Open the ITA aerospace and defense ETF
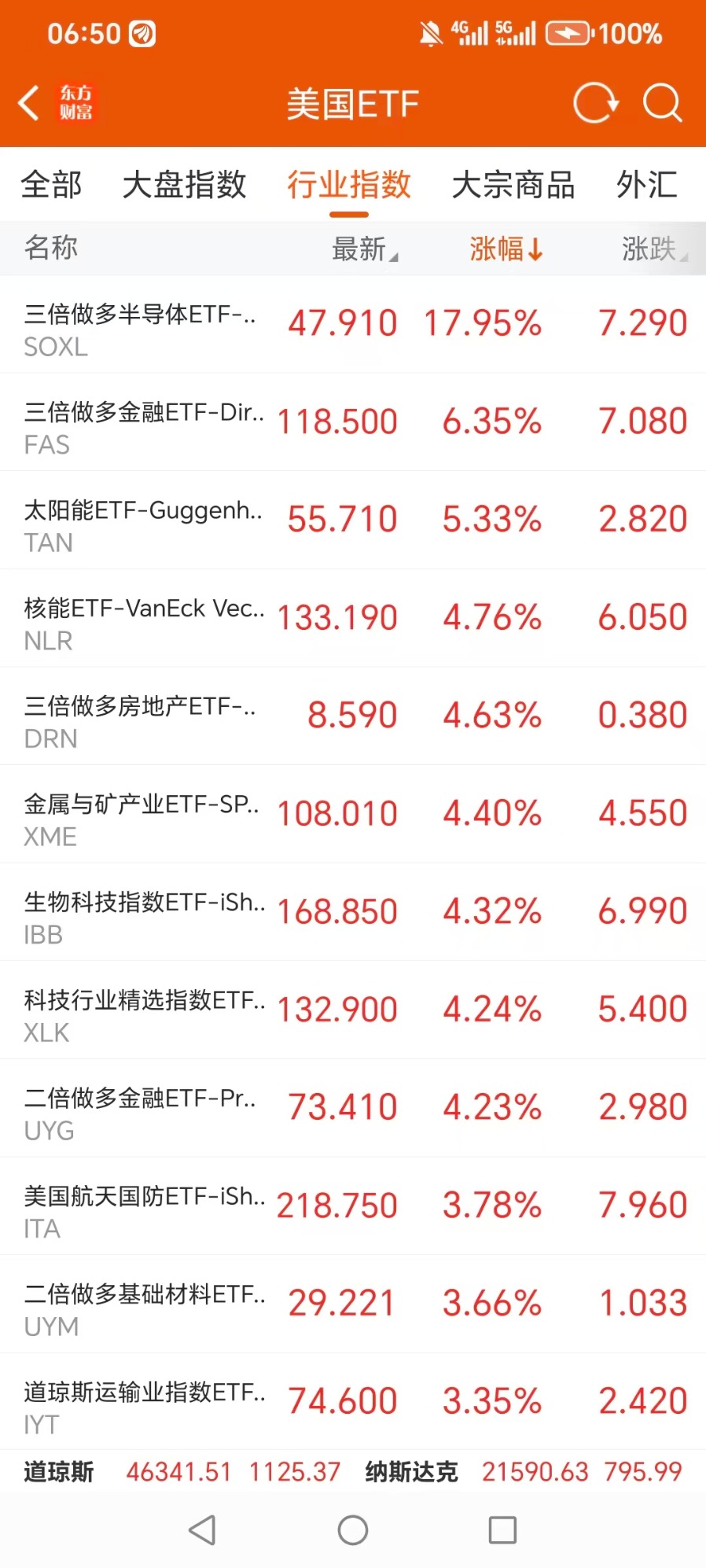This screenshot has height=1568, width=706. tap(353, 1206)
